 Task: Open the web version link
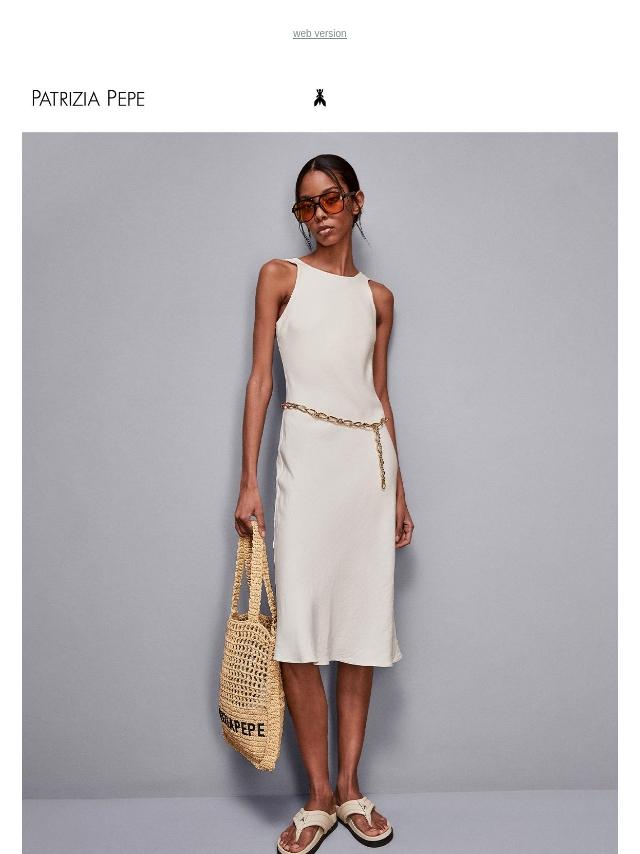[319, 34]
